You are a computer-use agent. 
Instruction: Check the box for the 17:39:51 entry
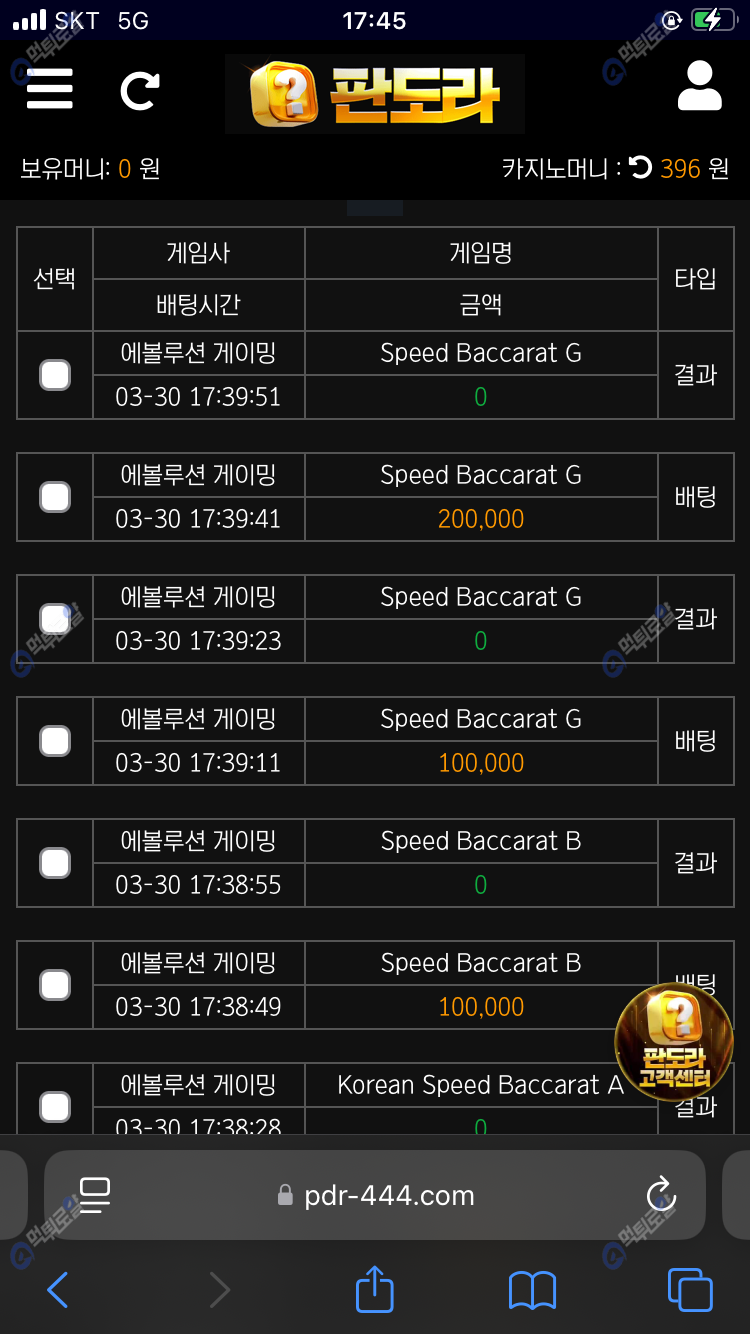[55, 375]
